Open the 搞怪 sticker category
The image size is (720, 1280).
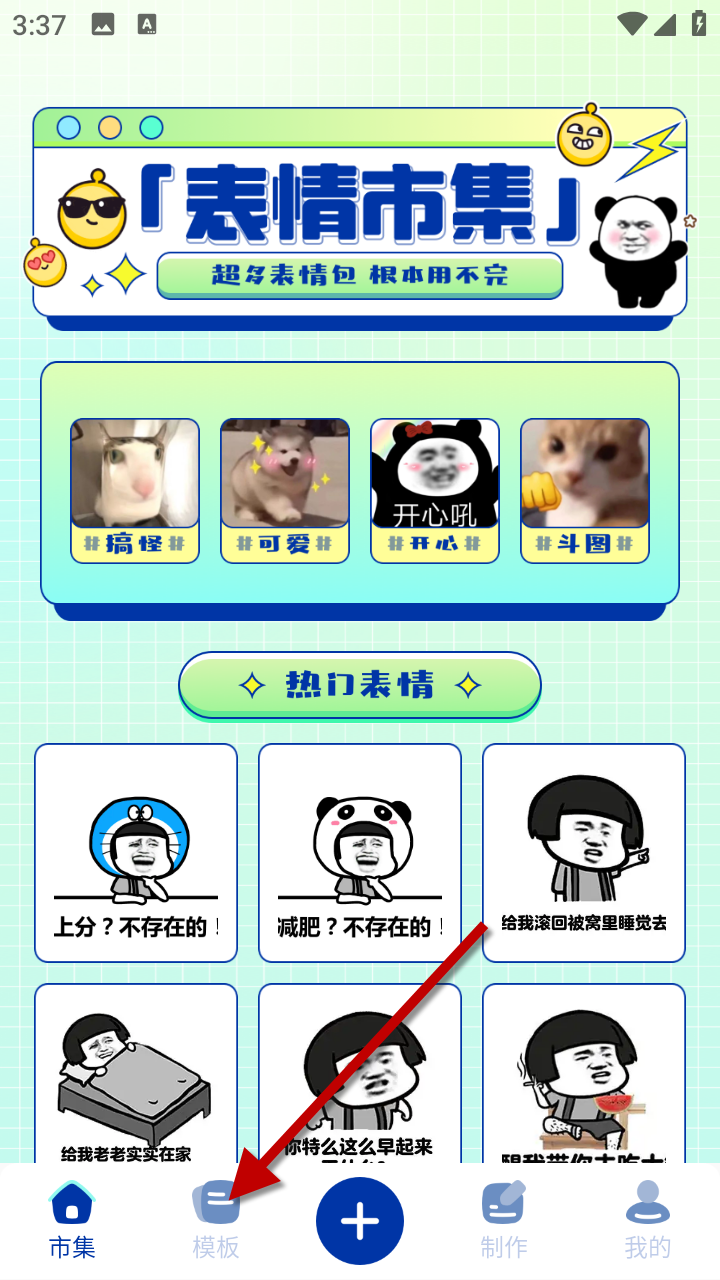135,489
